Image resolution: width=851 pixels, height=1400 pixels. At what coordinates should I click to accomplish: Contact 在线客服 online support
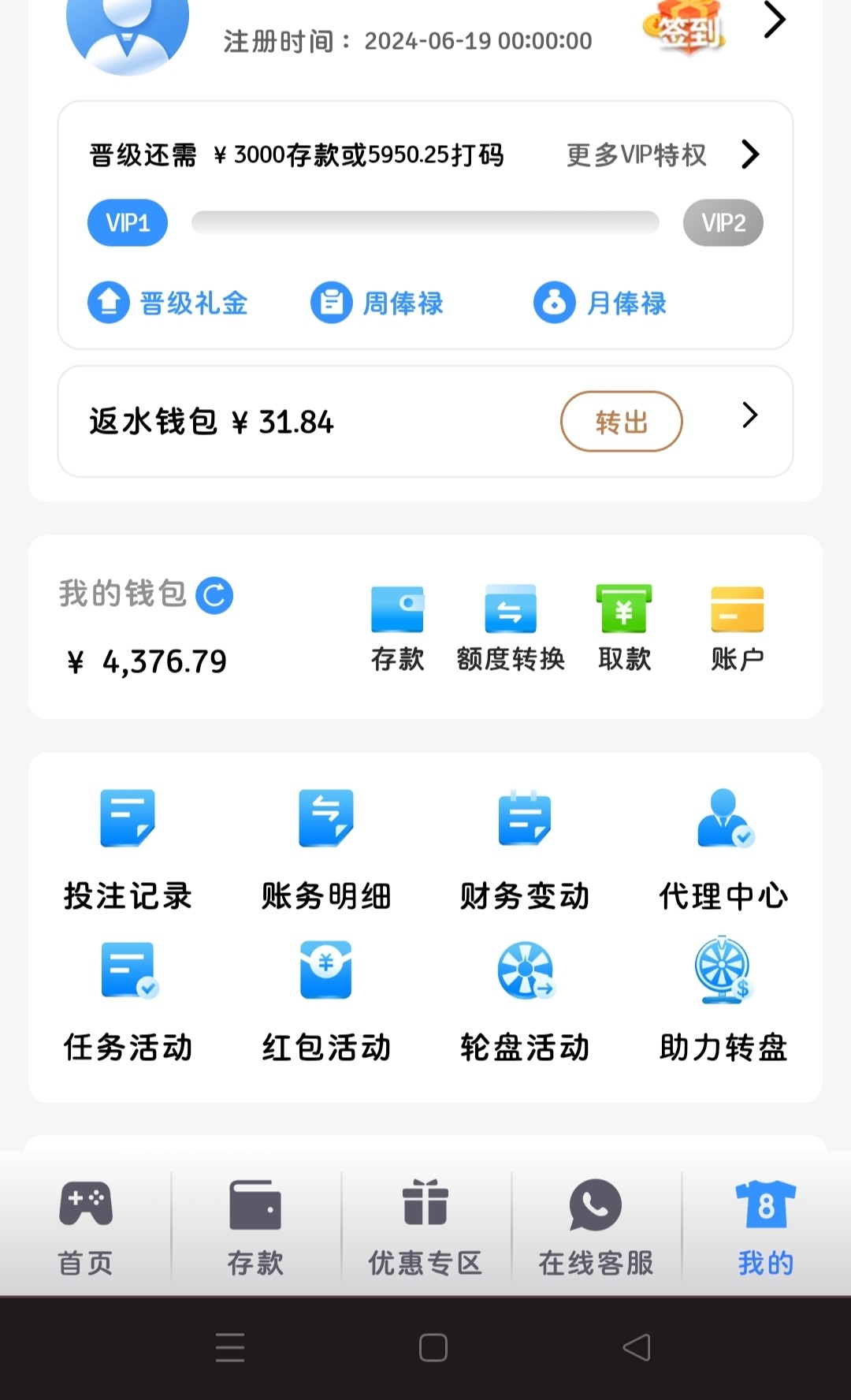[x=596, y=1226]
